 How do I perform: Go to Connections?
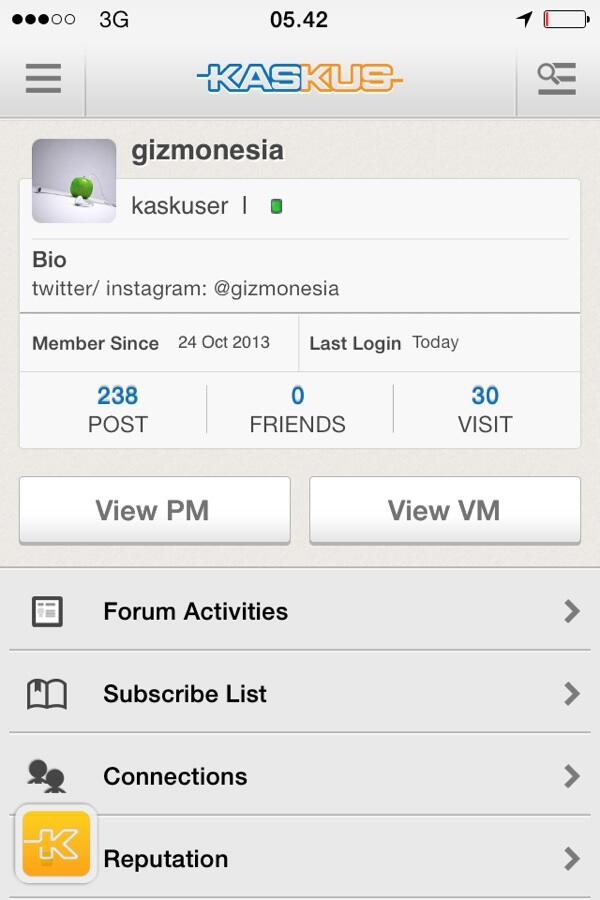point(300,776)
